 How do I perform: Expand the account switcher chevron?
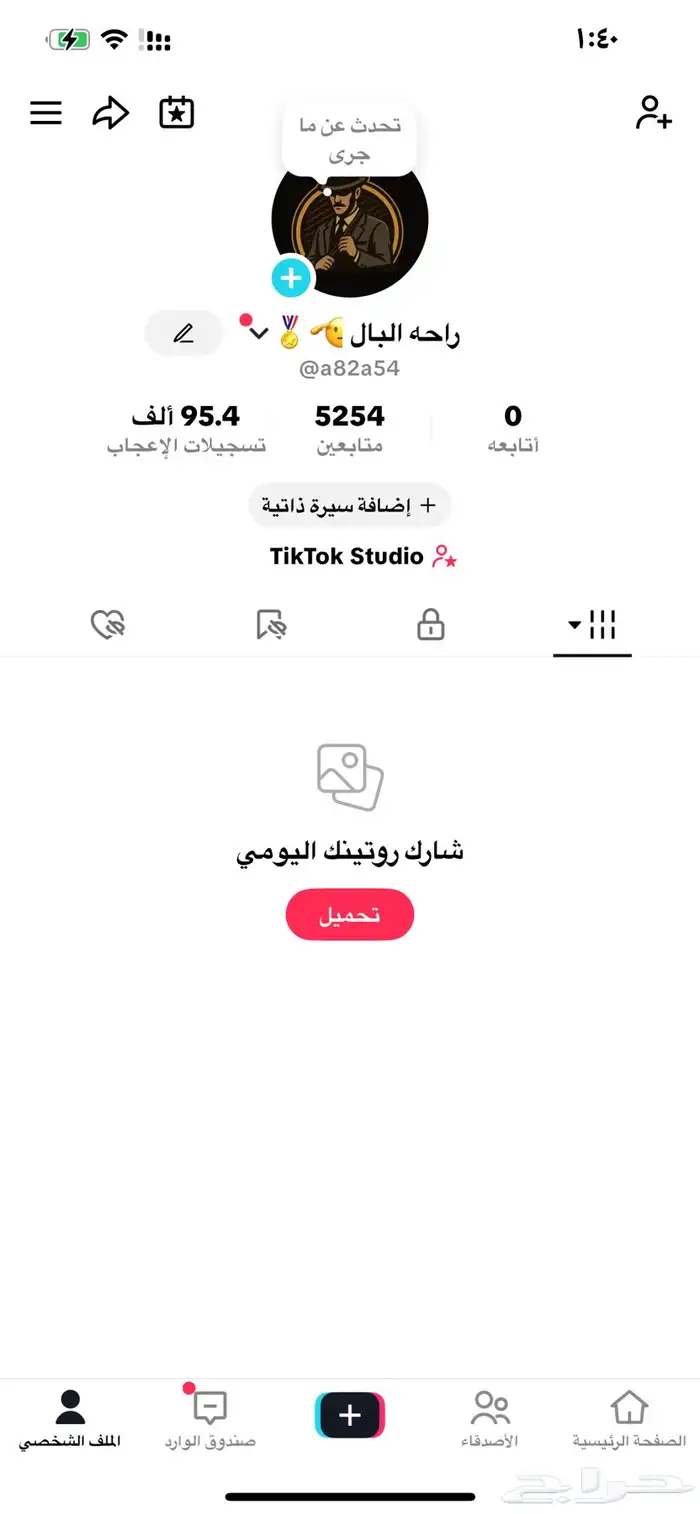tap(259, 333)
